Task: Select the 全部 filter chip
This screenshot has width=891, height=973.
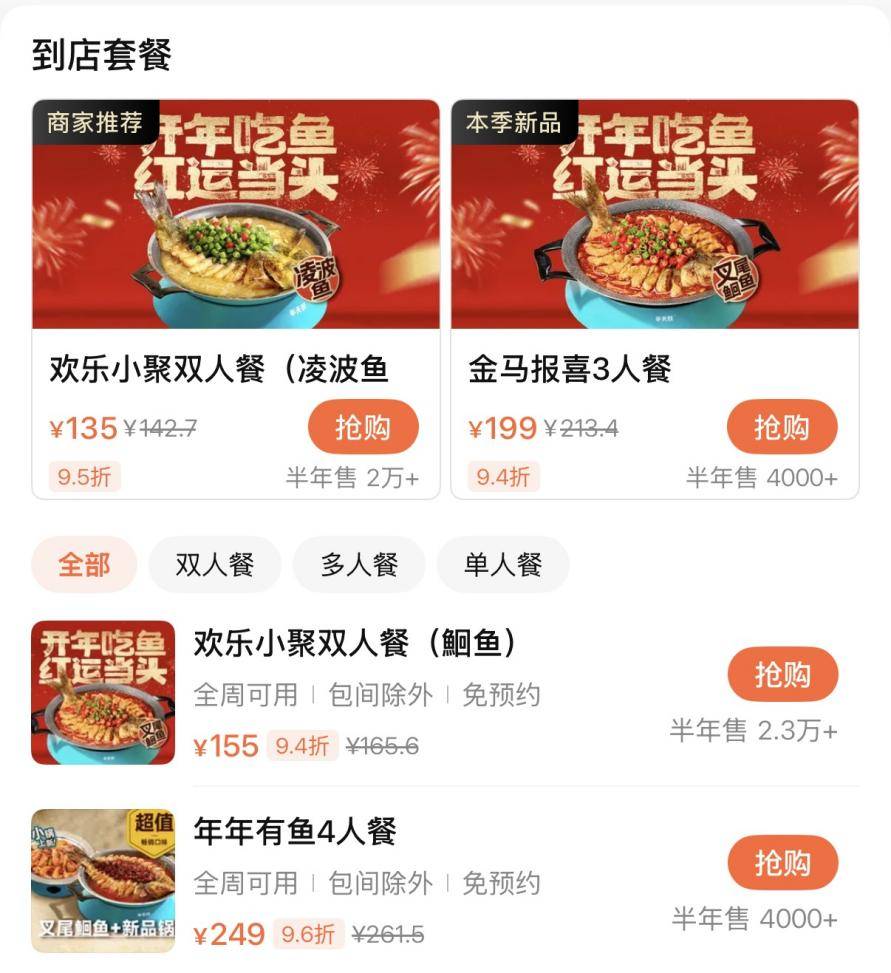Action: (x=84, y=564)
